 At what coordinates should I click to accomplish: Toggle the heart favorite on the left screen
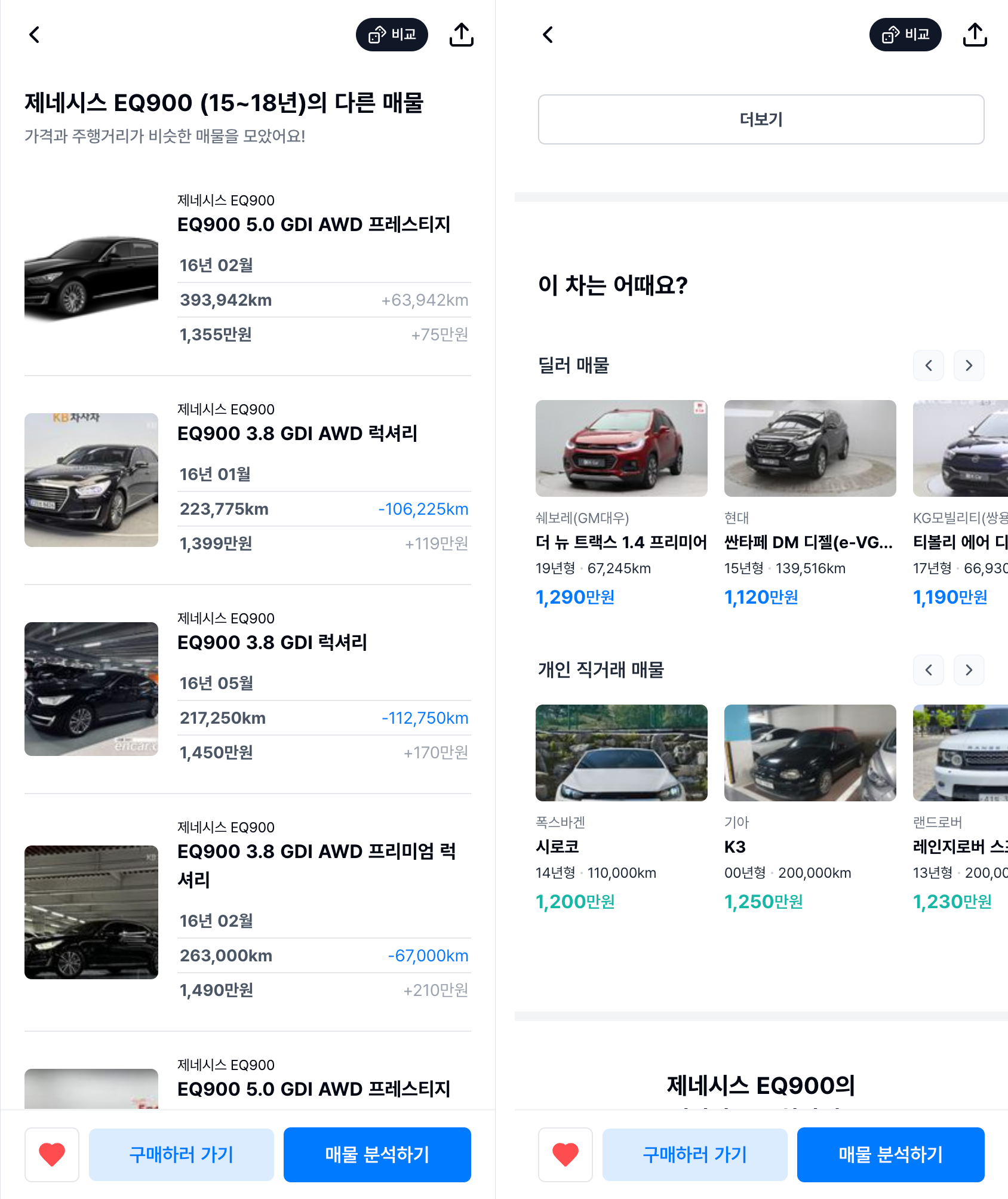[x=52, y=1154]
